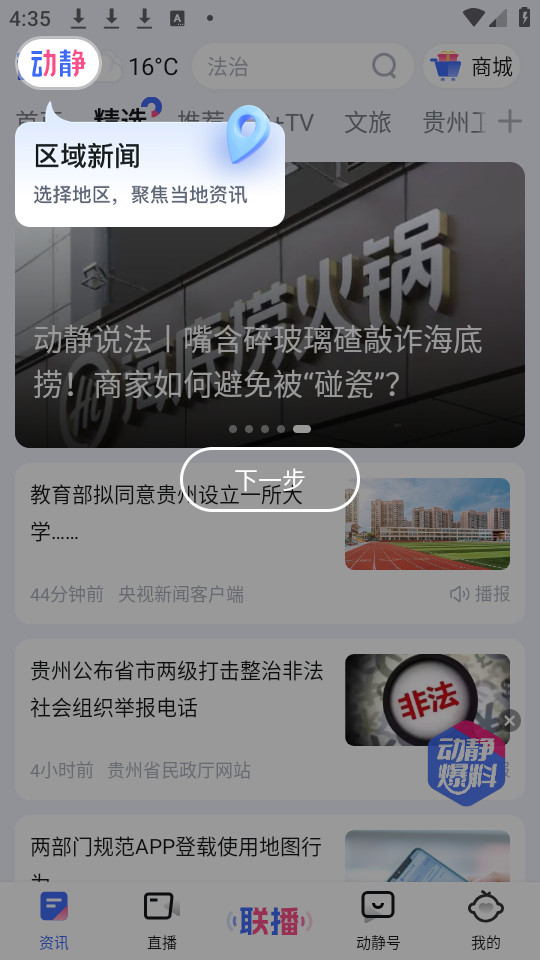Image resolution: width=540 pixels, height=960 pixels.
Task: Switch to the 动静号 tab
Action: coord(378,920)
